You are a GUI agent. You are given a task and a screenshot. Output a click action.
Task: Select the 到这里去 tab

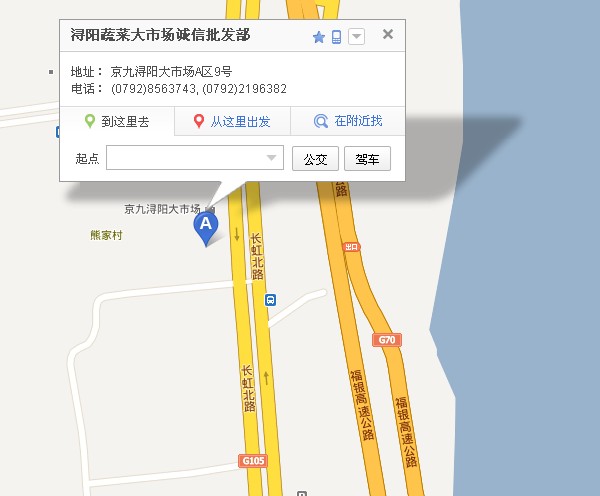click(117, 122)
